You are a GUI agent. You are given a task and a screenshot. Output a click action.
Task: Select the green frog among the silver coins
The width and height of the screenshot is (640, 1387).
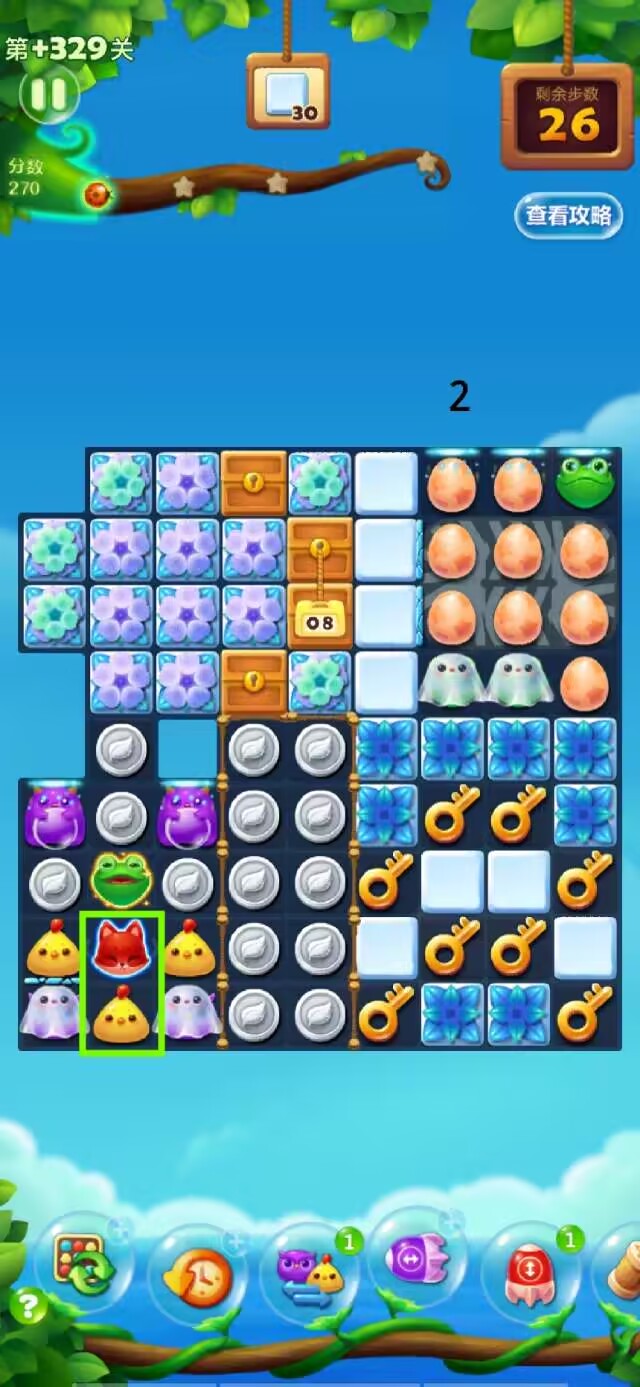click(x=121, y=880)
